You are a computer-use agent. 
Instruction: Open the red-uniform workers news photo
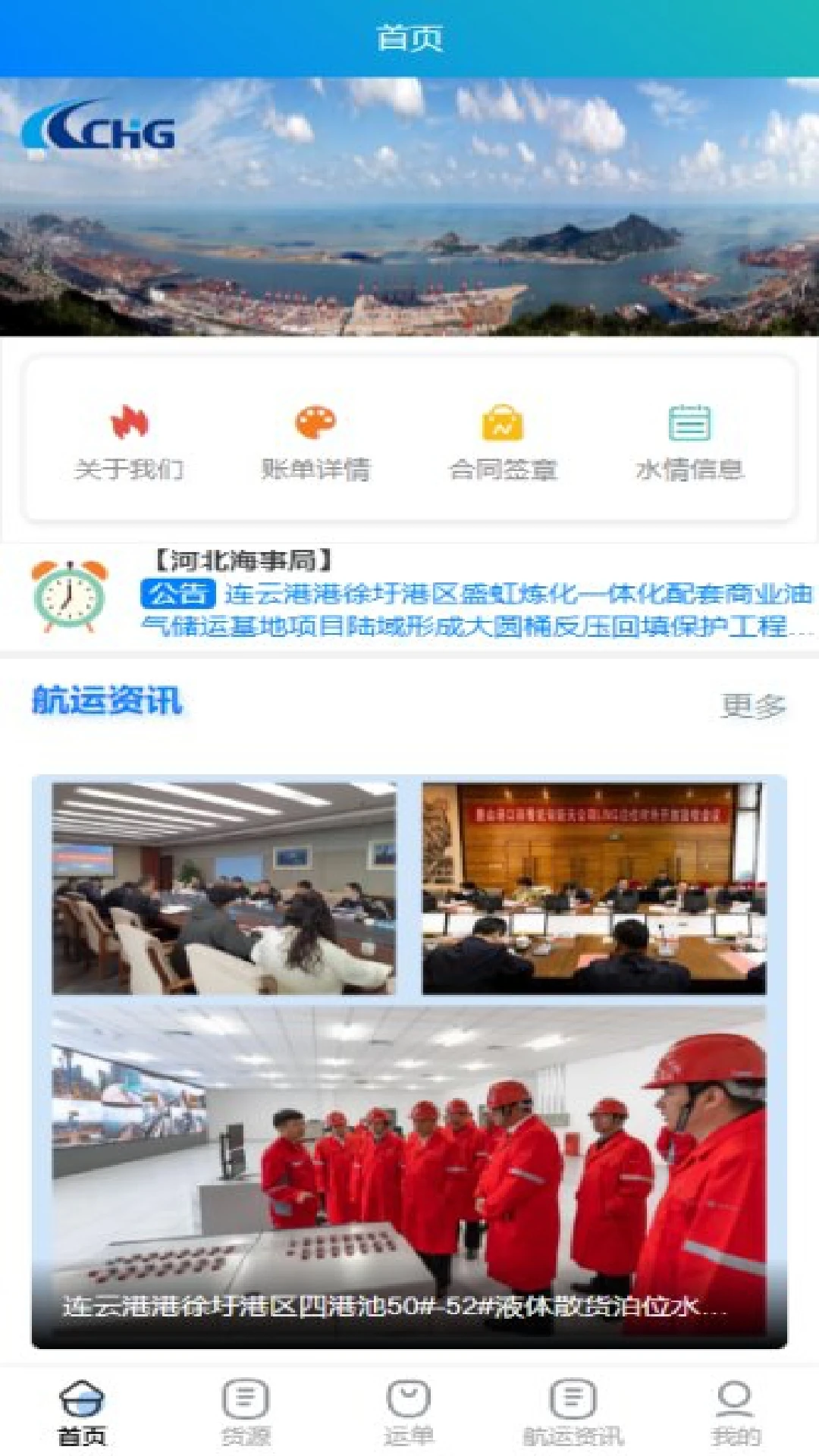409,1153
